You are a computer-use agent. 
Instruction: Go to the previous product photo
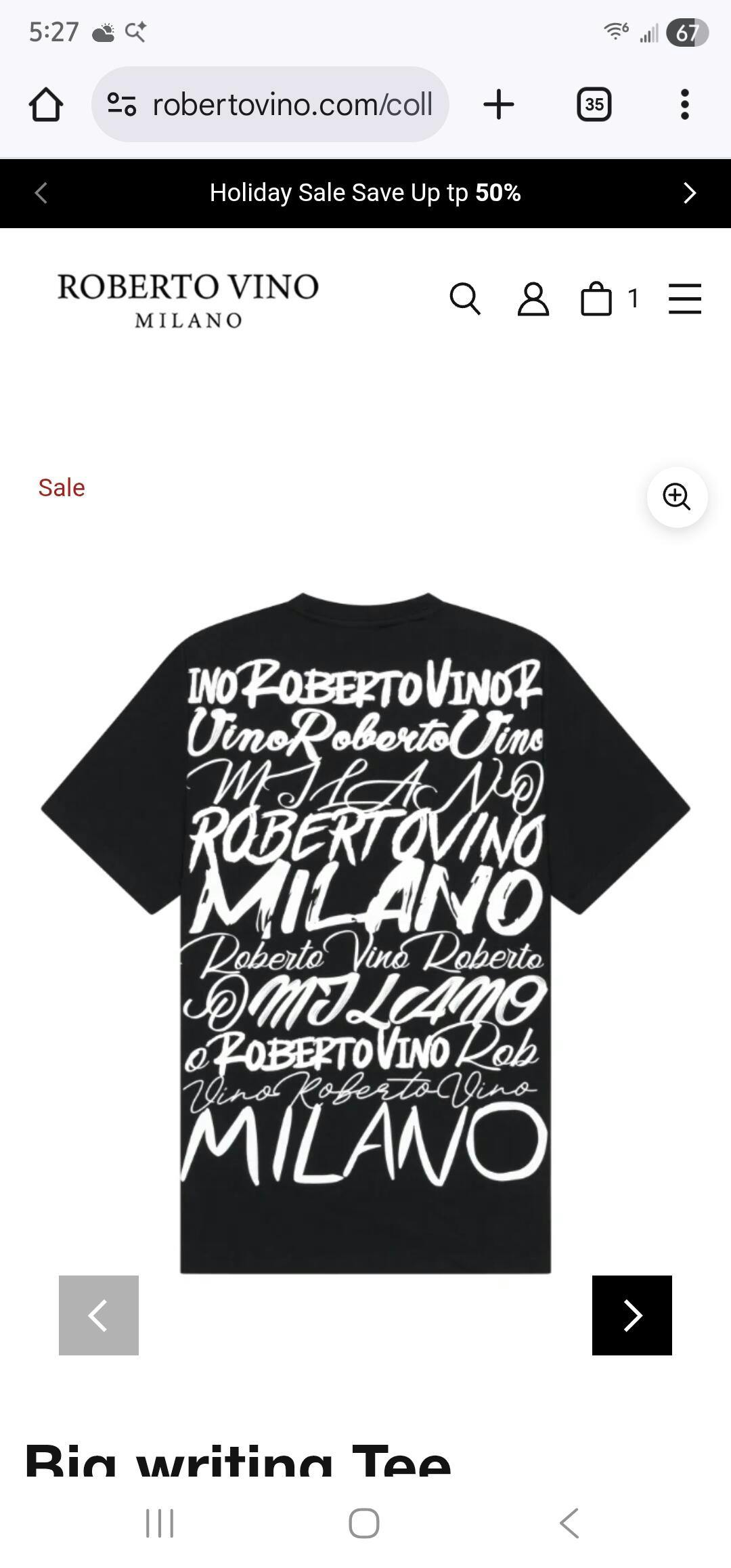pyautogui.click(x=99, y=1315)
